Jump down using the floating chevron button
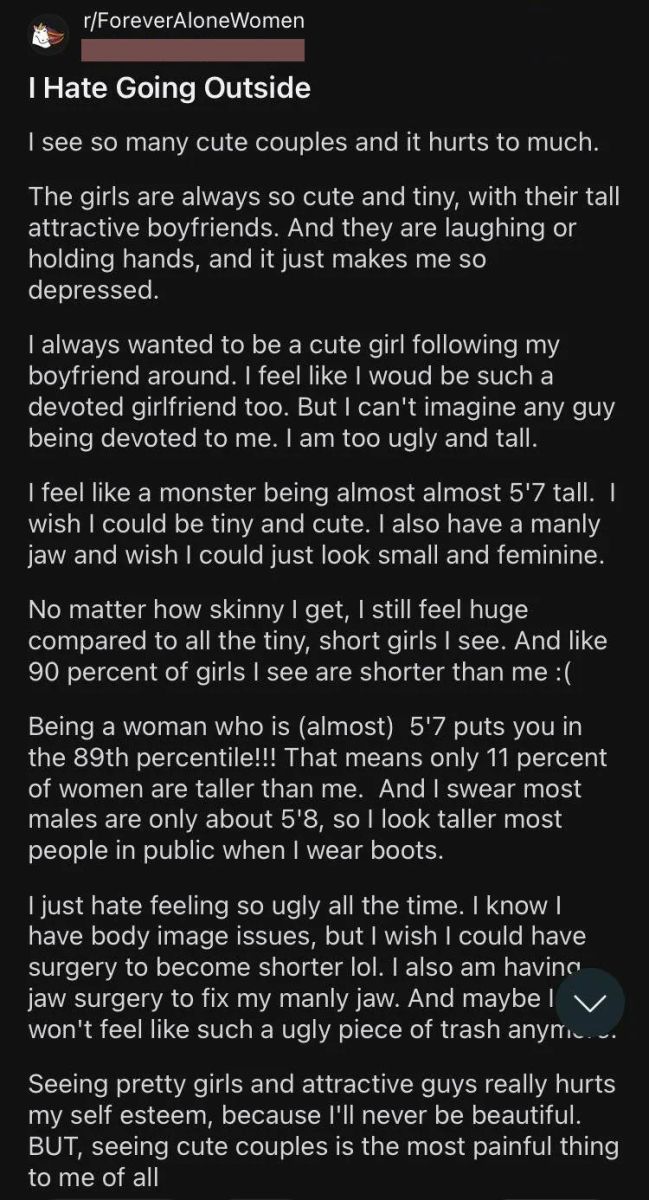The image size is (649, 1200). [x=590, y=1002]
